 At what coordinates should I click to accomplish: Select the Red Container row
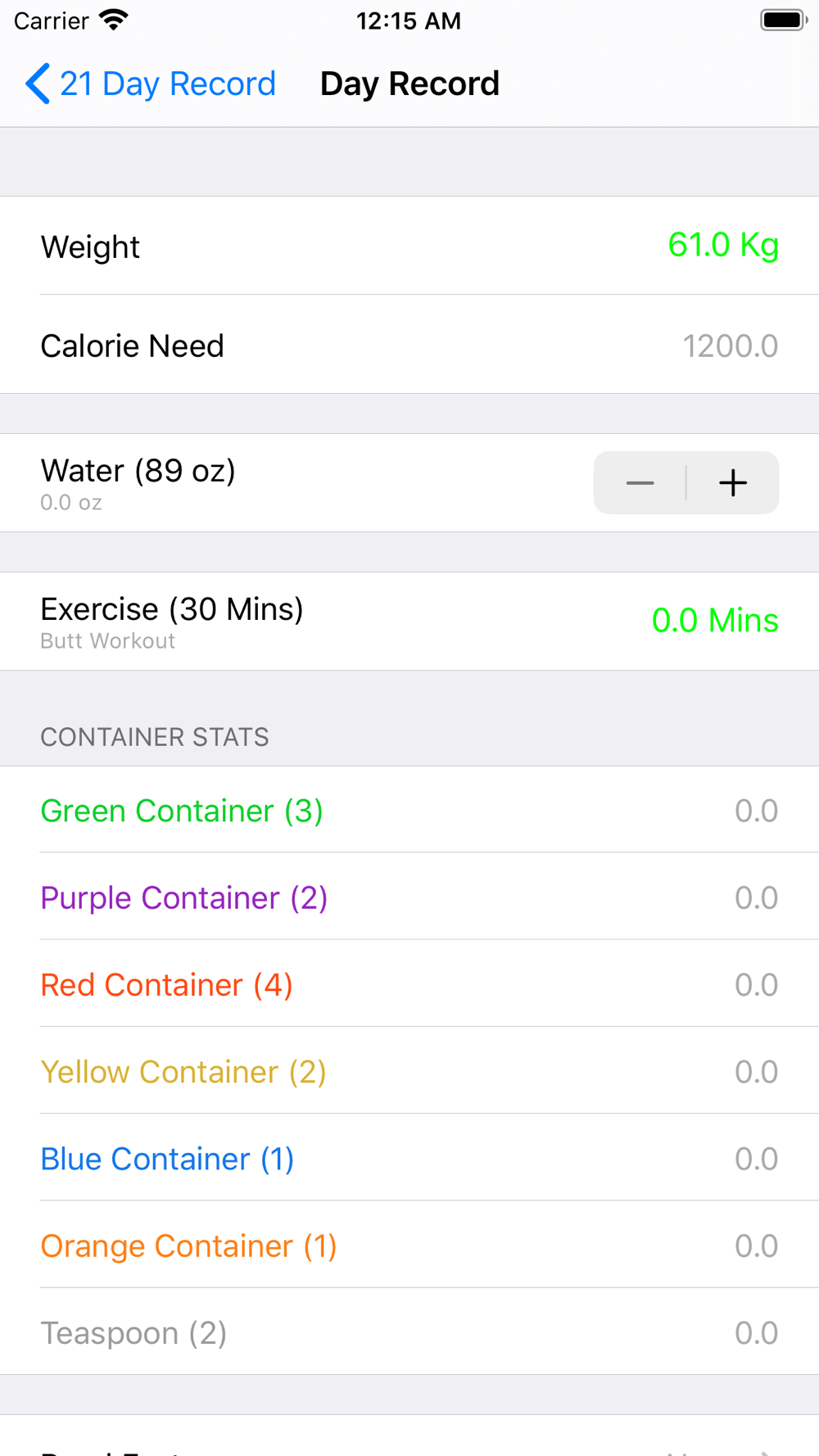point(409,984)
